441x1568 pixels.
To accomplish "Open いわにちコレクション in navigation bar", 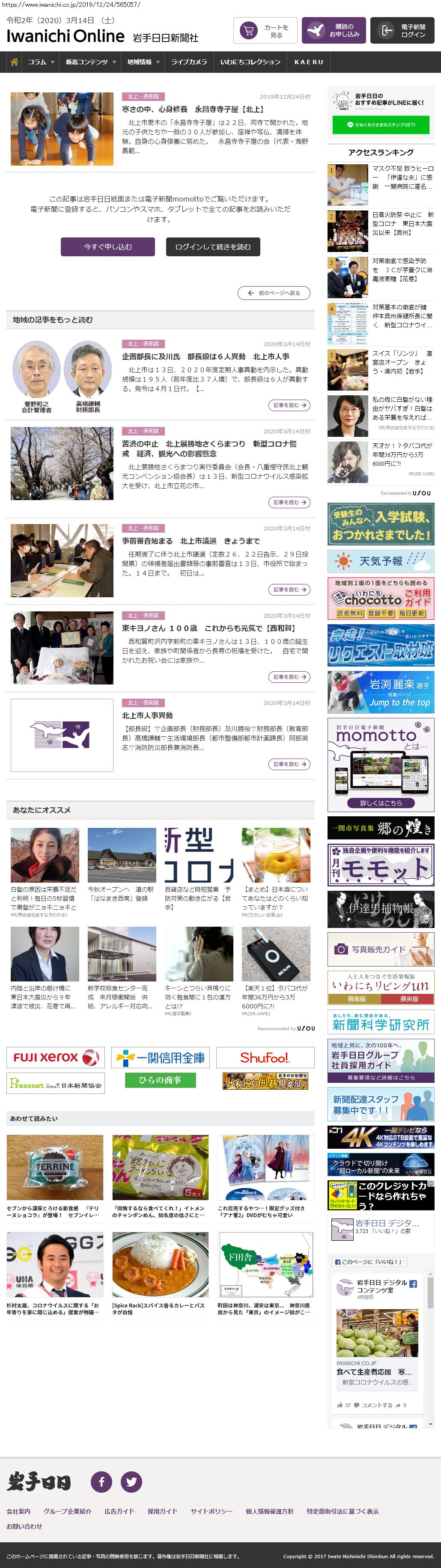I will point(250,62).
